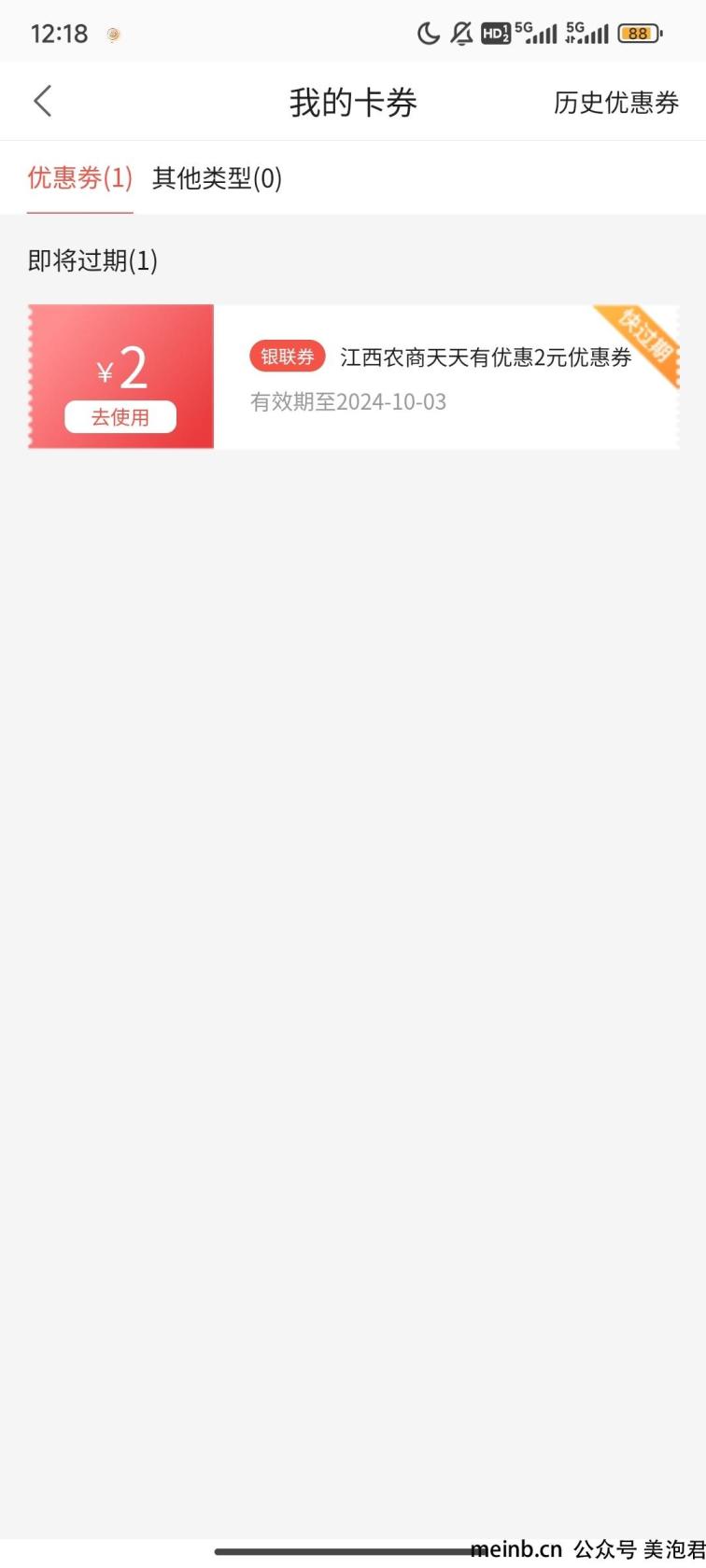Tap 去使用 on the ¥2 coupon
Image resolution: width=706 pixels, height=1568 pixels.
(x=120, y=417)
